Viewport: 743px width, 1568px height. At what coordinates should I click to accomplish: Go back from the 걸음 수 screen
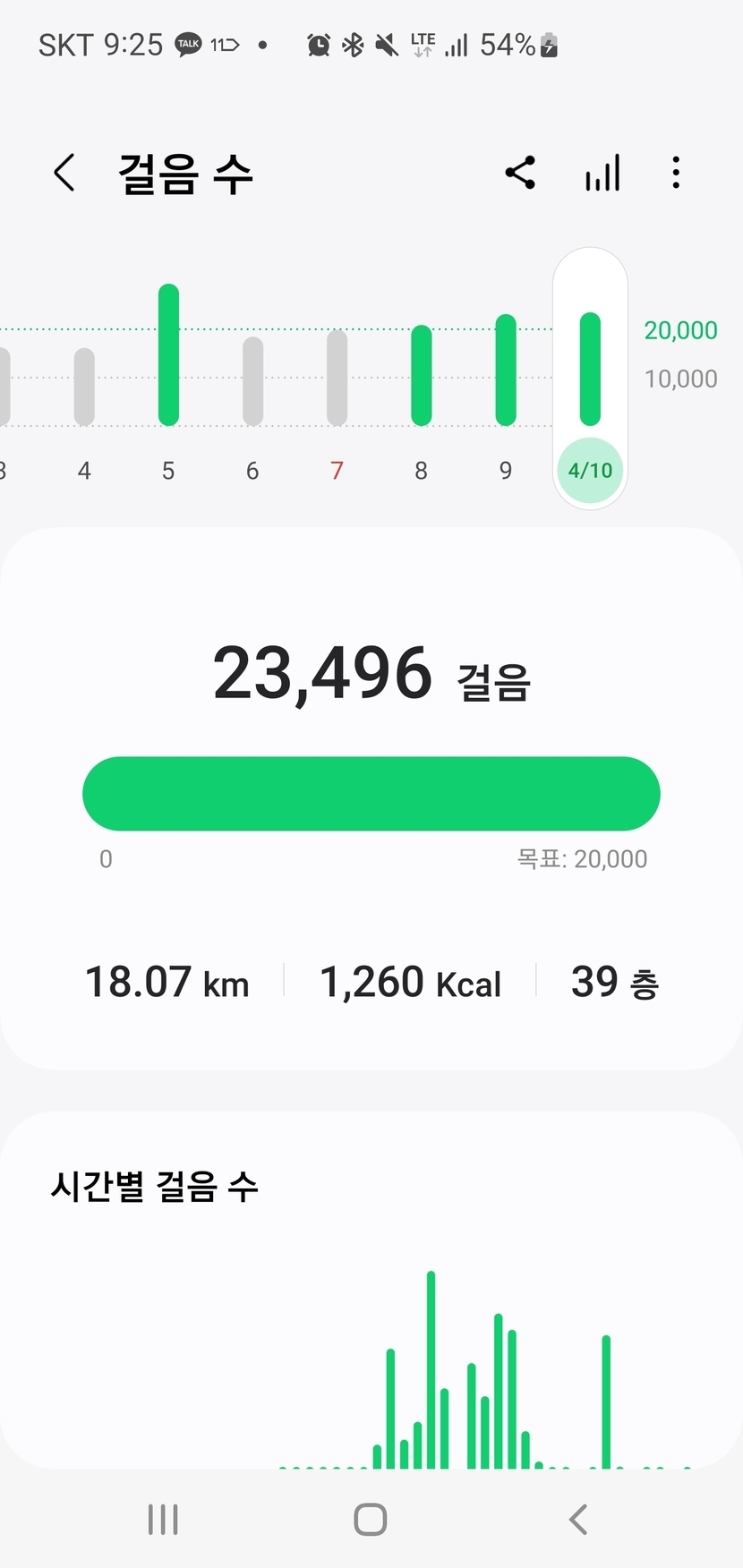tap(64, 172)
